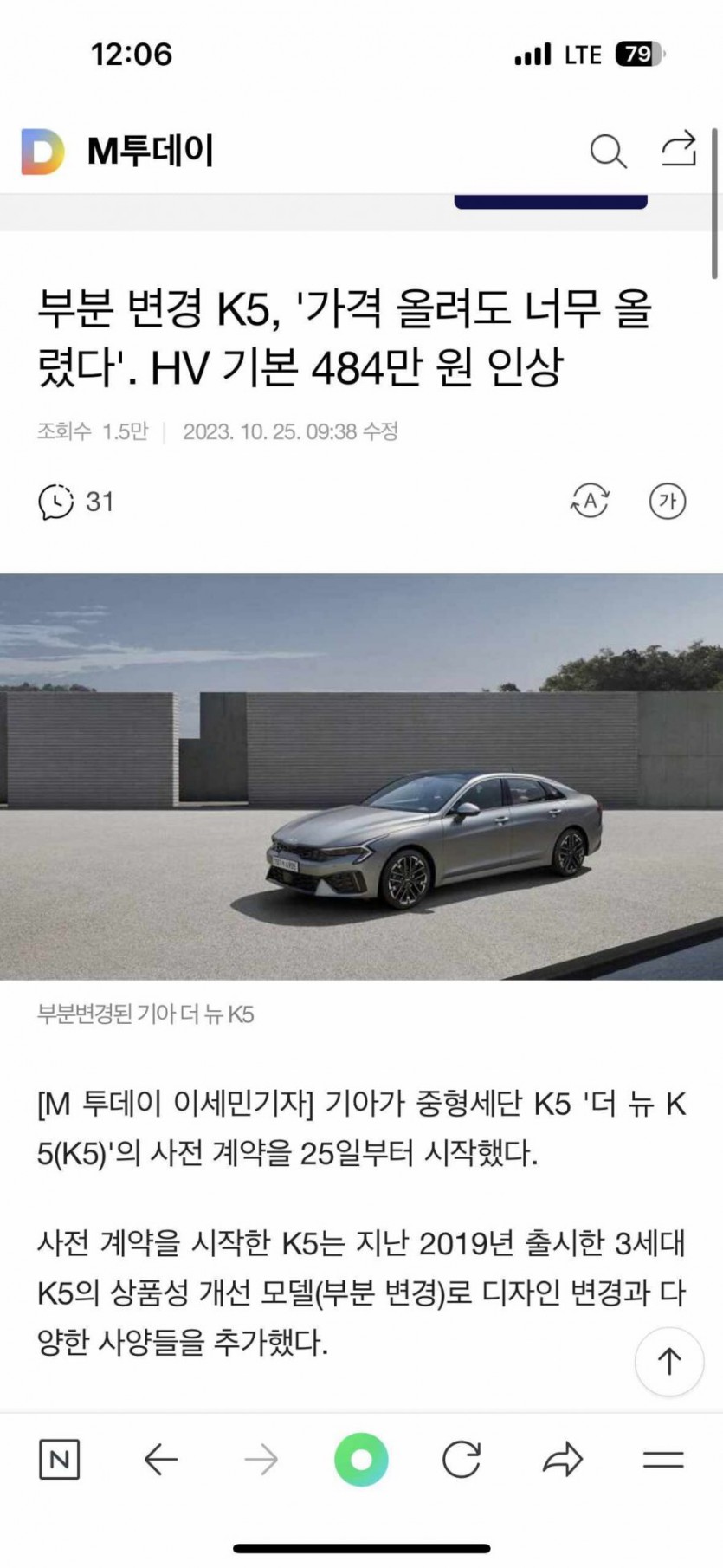Open search in M투데이 header
The height and width of the screenshot is (1568, 723).
[608, 152]
